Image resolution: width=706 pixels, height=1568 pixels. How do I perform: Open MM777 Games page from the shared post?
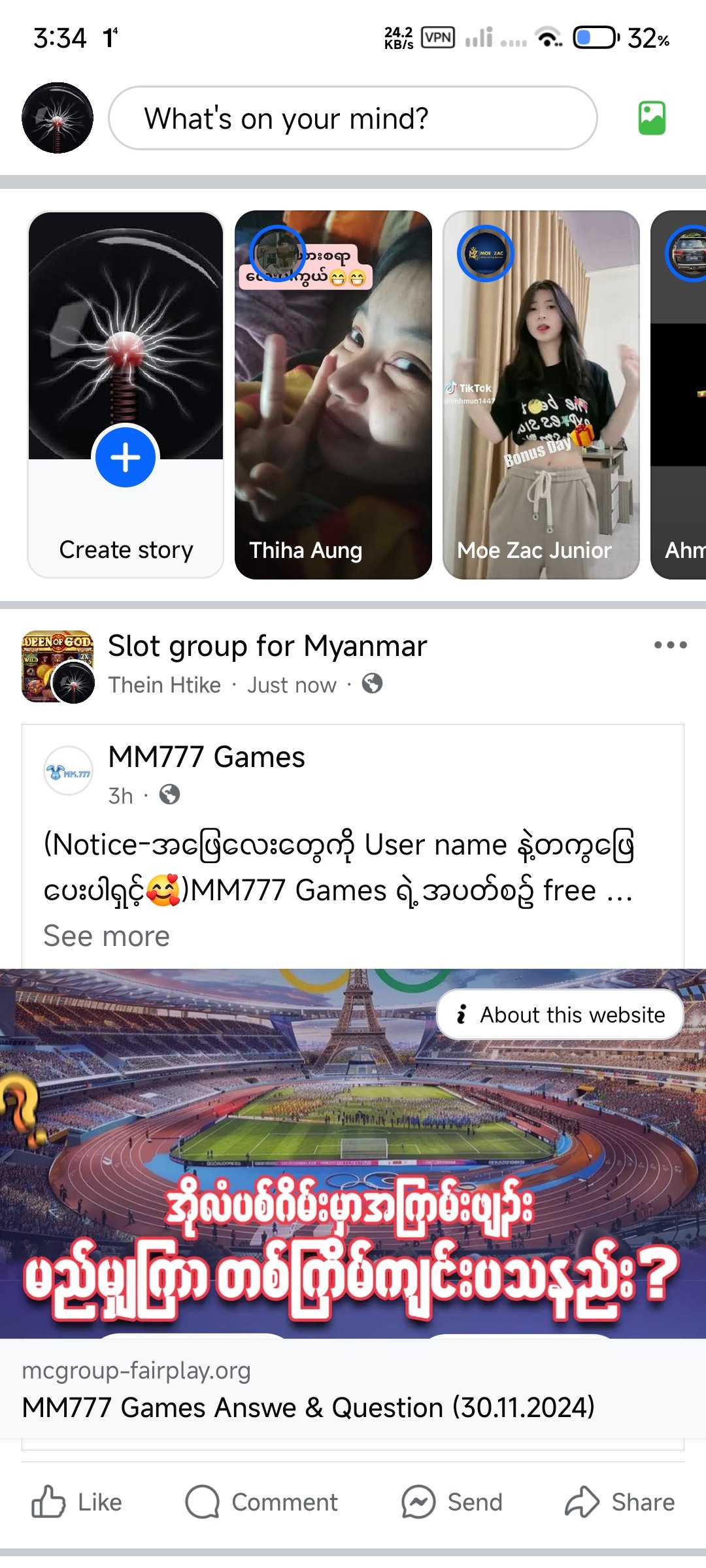pos(206,757)
